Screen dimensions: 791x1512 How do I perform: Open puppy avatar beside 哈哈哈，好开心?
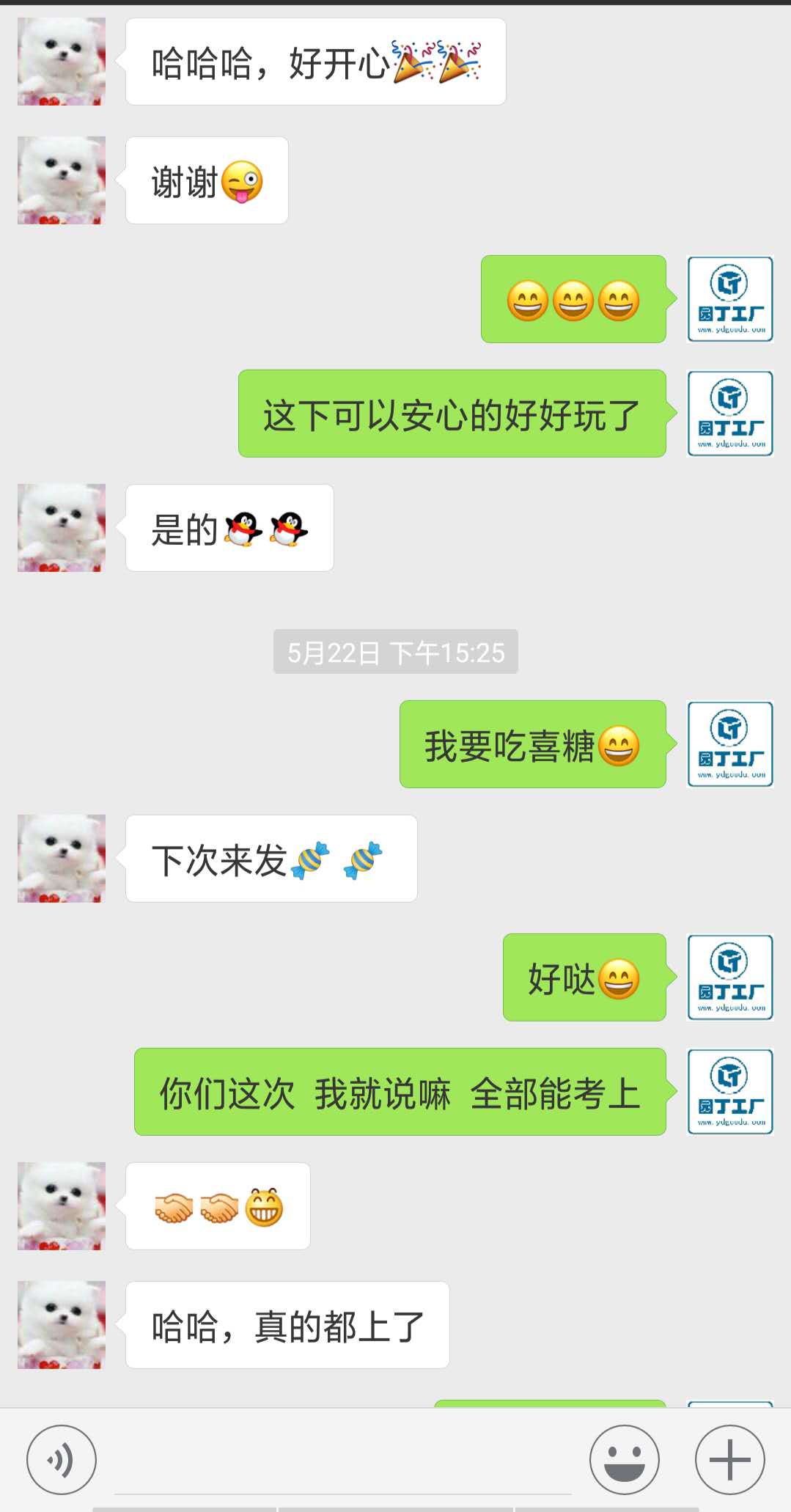(62, 62)
